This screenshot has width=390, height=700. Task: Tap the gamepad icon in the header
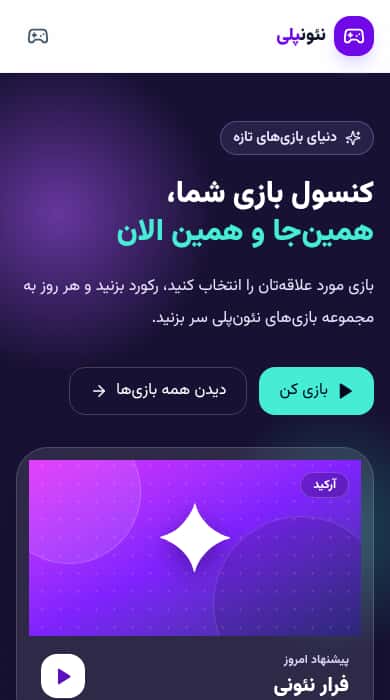(38, 36)
